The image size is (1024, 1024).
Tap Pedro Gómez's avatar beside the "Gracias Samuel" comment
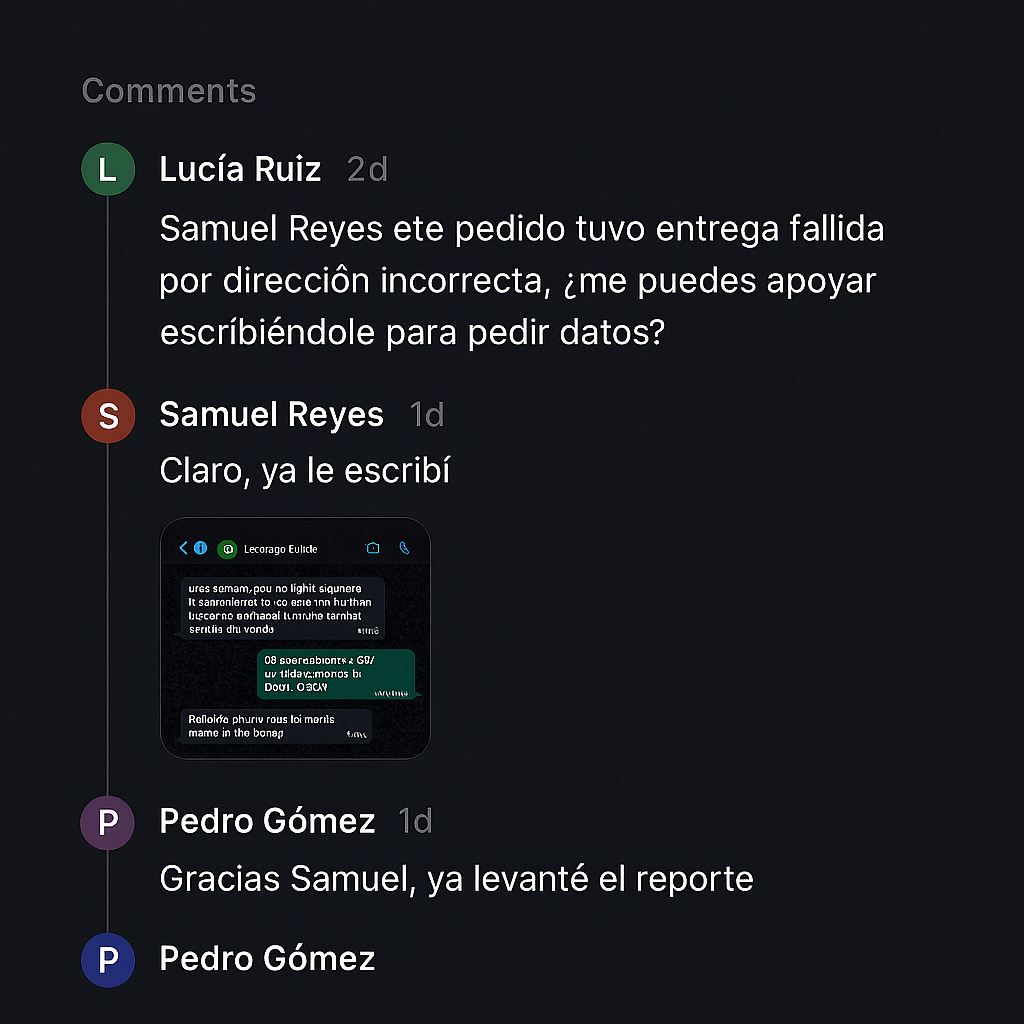108,822
